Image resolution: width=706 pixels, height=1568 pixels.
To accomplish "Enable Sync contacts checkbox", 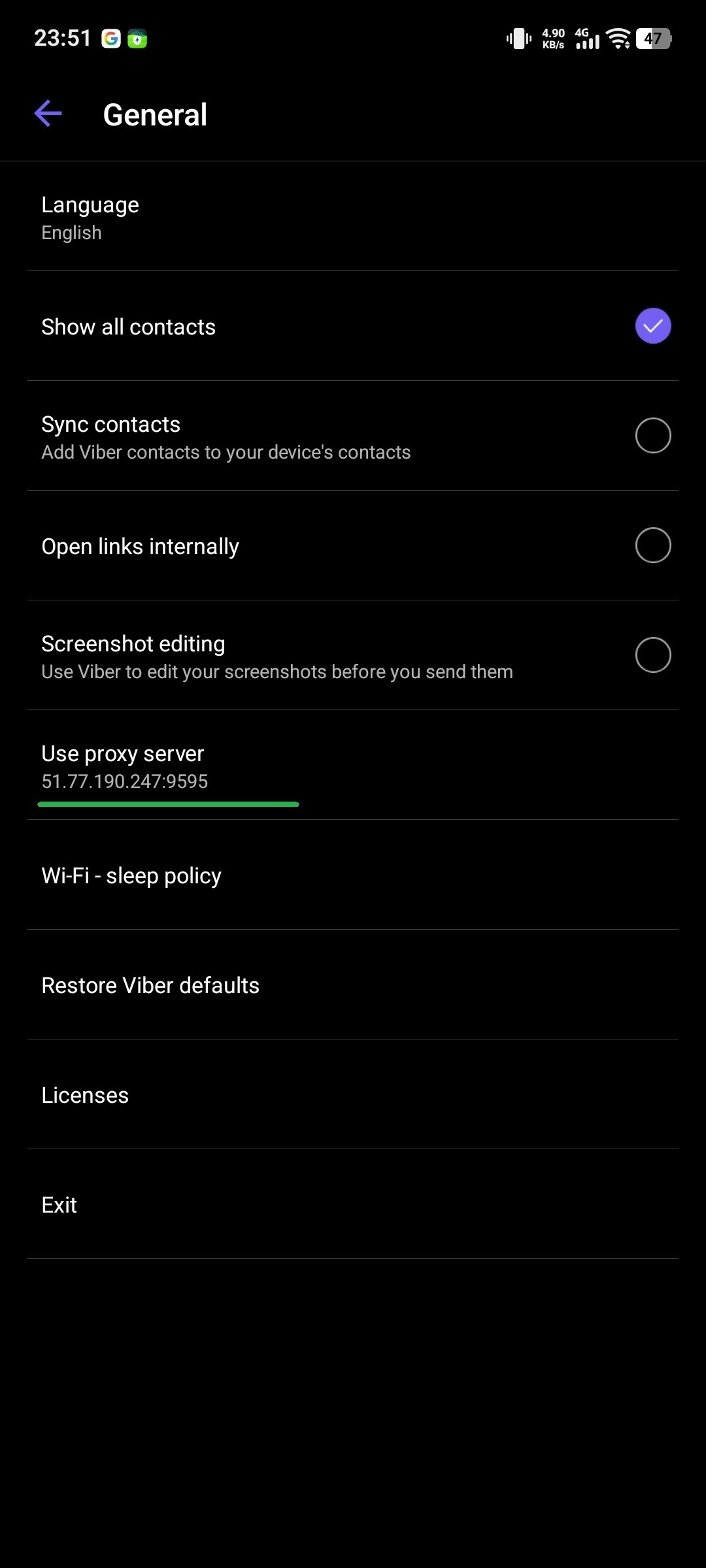I will pos(652,436).
